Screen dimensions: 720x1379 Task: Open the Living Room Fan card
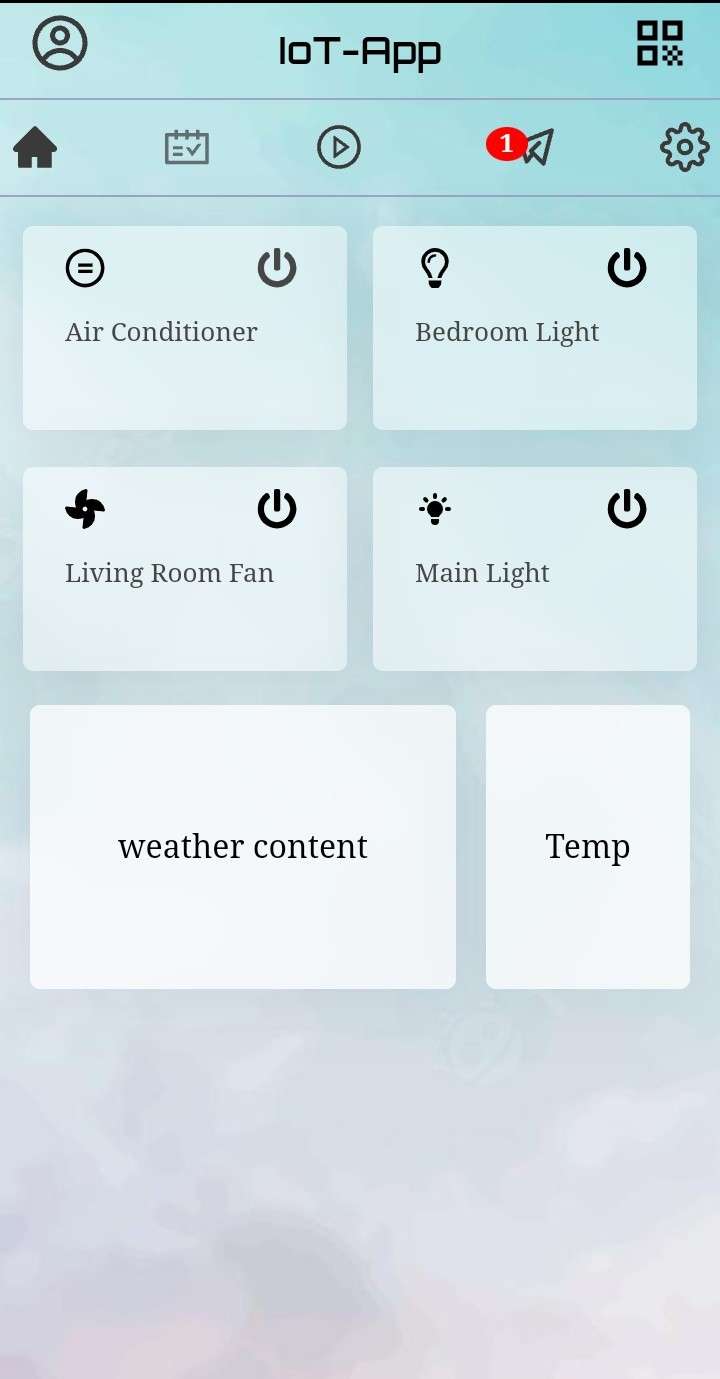[185, 569]
